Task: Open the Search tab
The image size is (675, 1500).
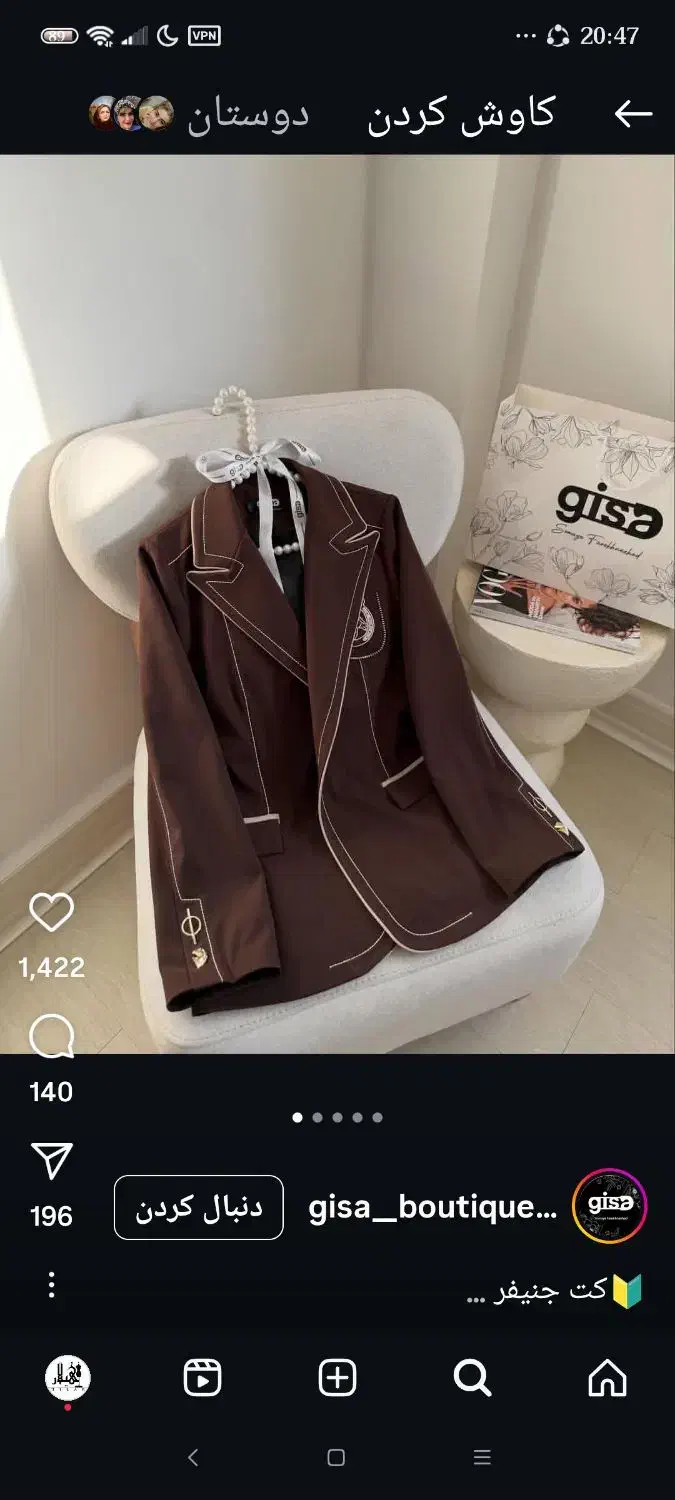Action: 472,1378
